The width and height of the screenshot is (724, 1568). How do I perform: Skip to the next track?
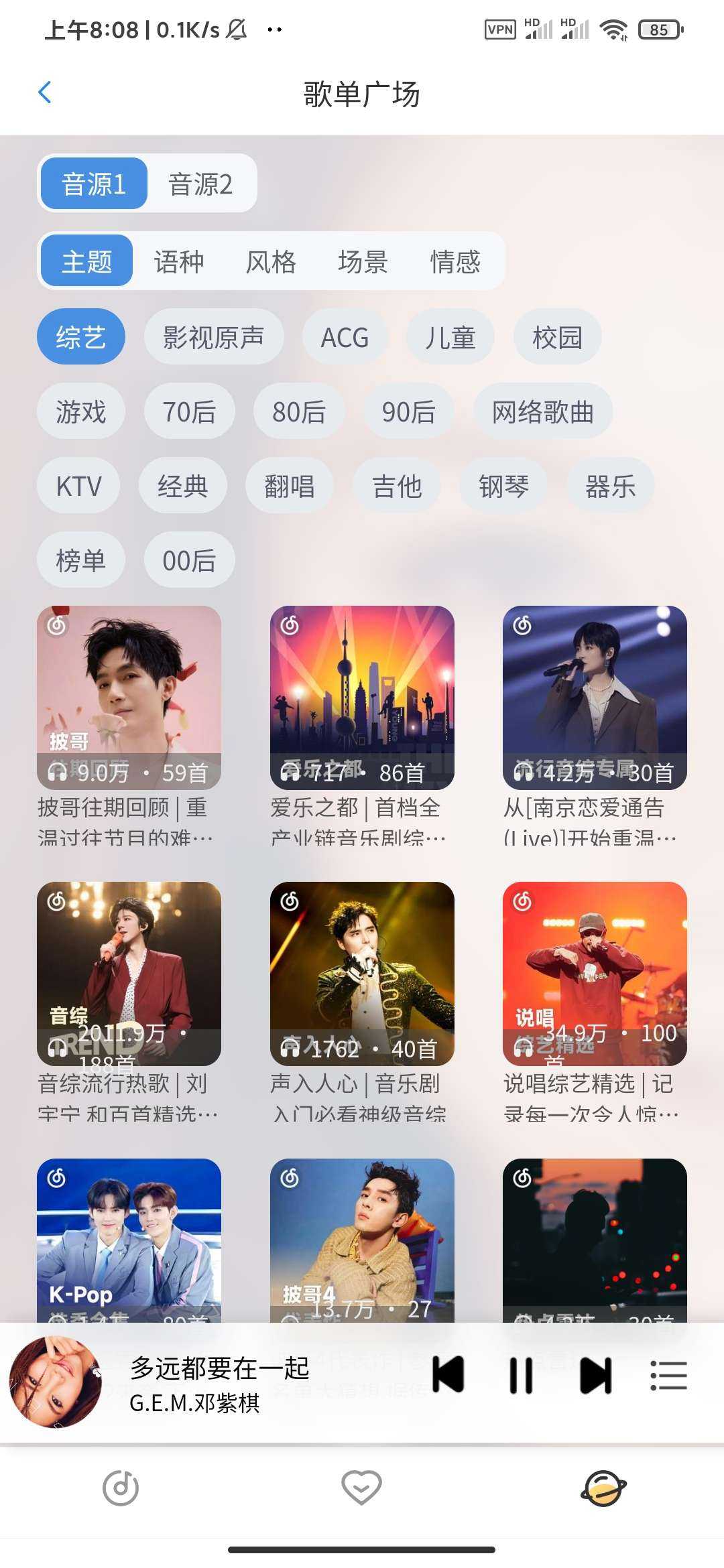[595, 1375]
